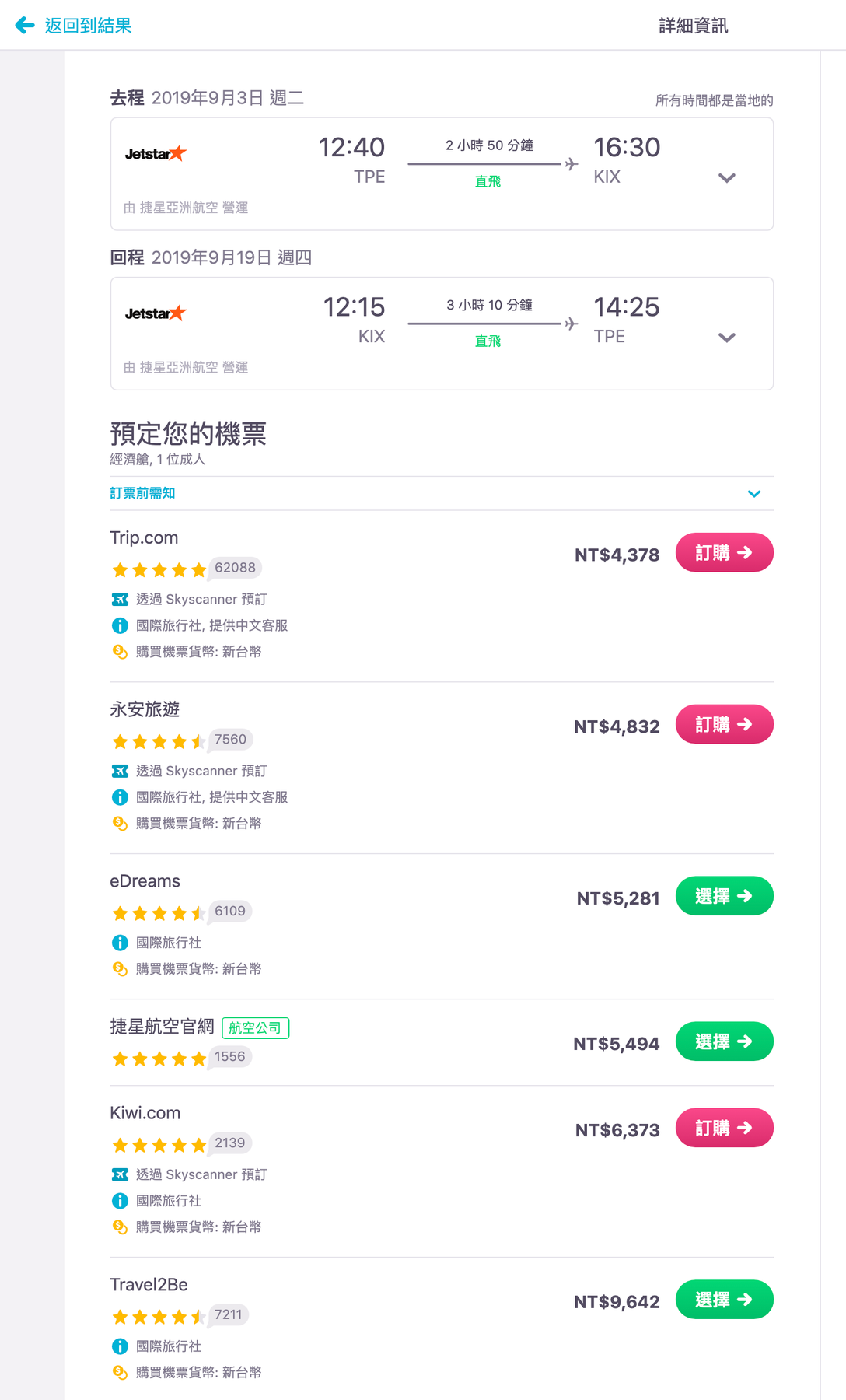Book the Trip.com fare for NT$4,378
Screen dimensions: 846x1400
[x=724, y=552]
